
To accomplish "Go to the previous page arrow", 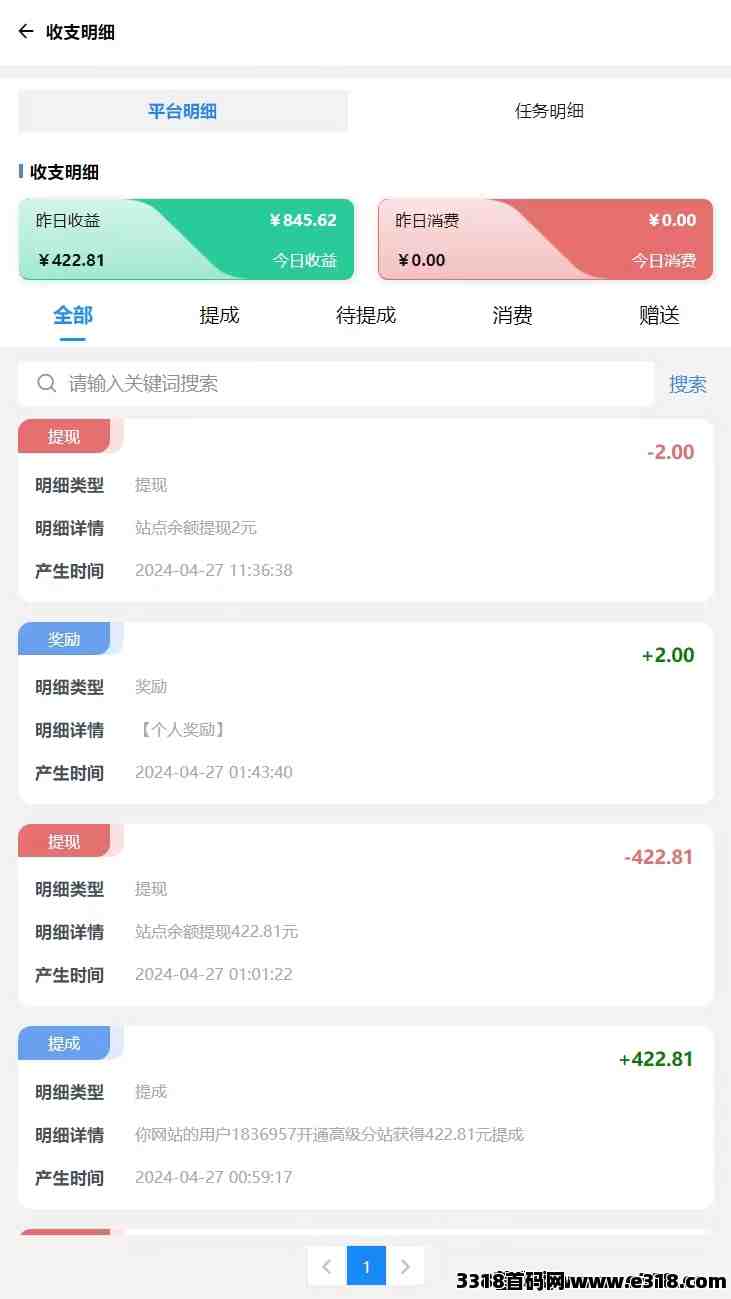I will (327, 1266).
